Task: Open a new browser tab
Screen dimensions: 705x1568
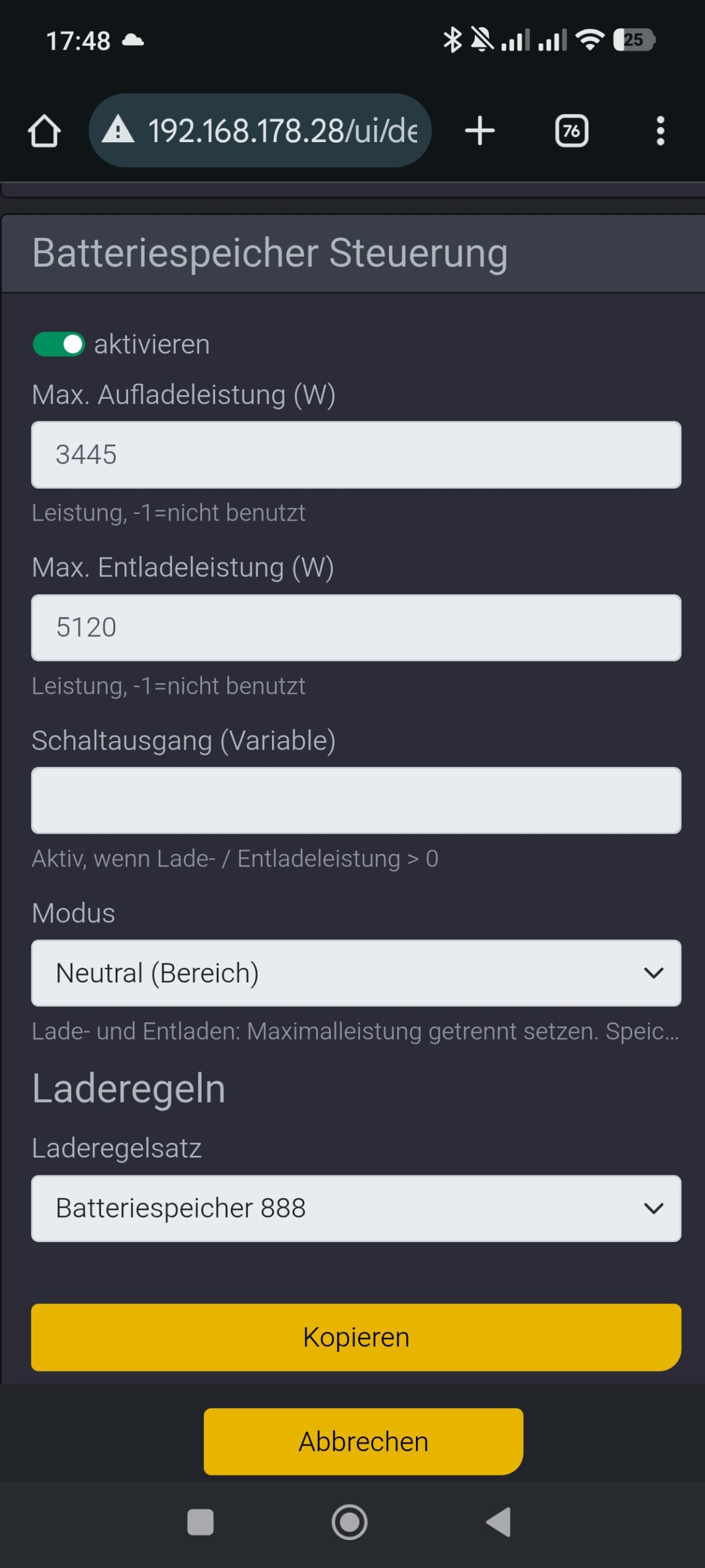Action: 480,130
